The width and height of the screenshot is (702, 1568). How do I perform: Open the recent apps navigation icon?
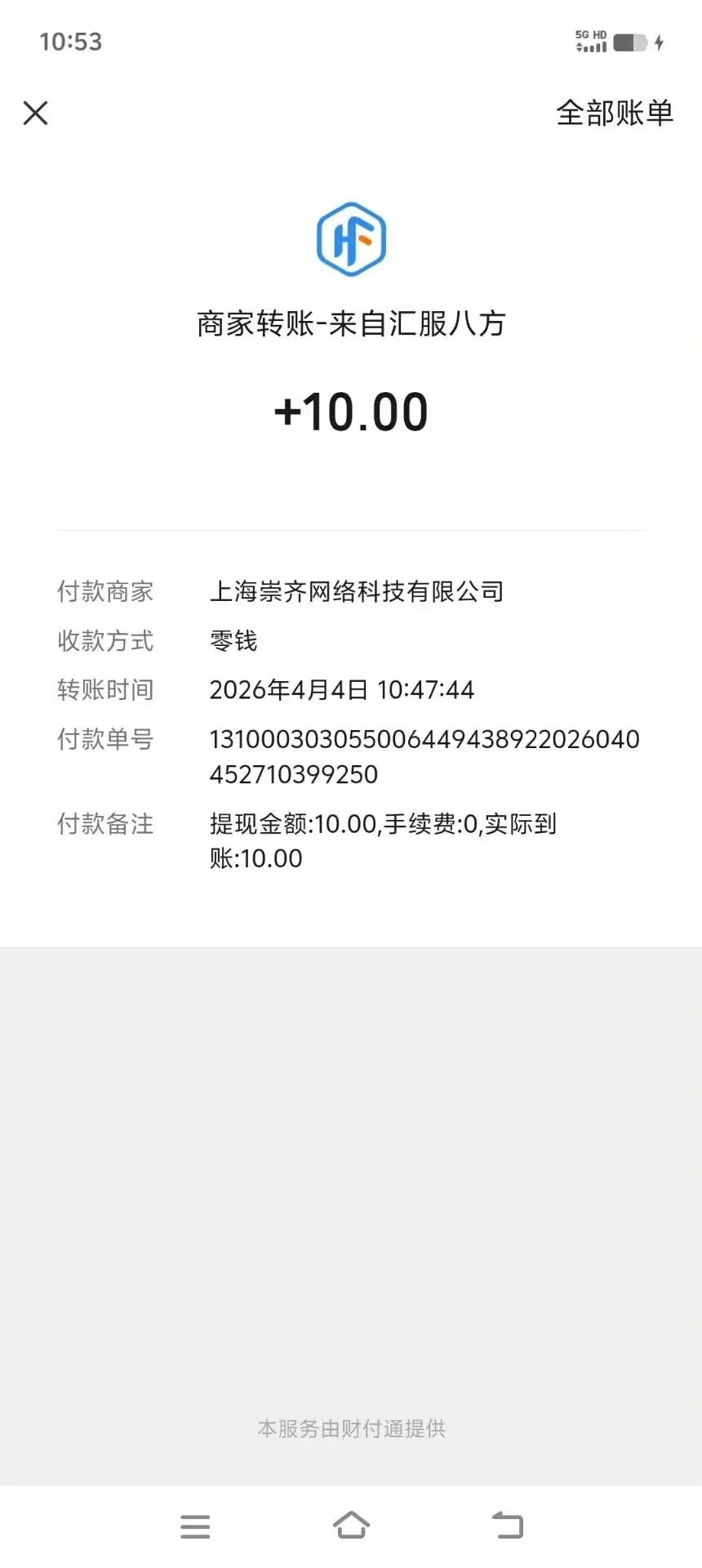(x=195, y=1526)
